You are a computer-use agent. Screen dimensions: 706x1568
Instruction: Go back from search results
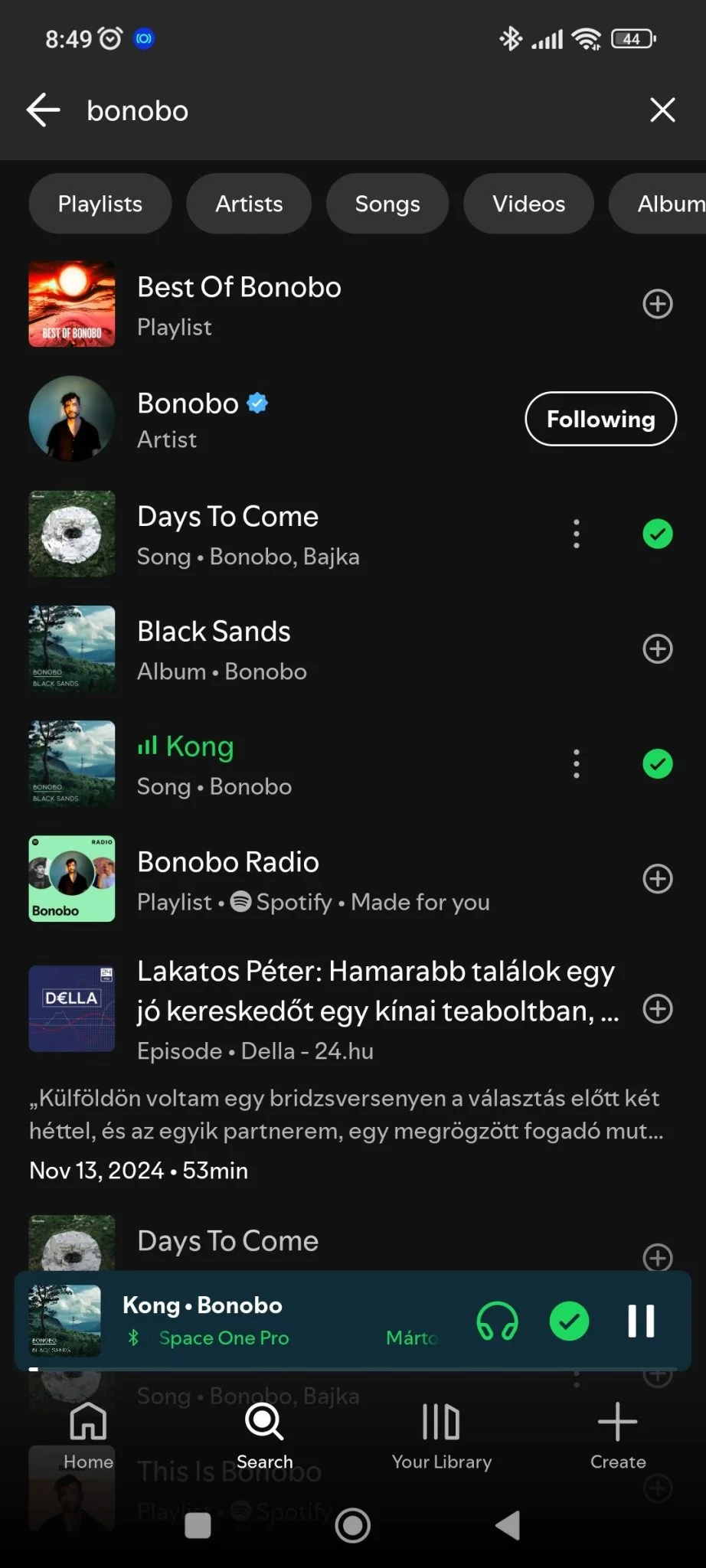[x=44, y=110]
